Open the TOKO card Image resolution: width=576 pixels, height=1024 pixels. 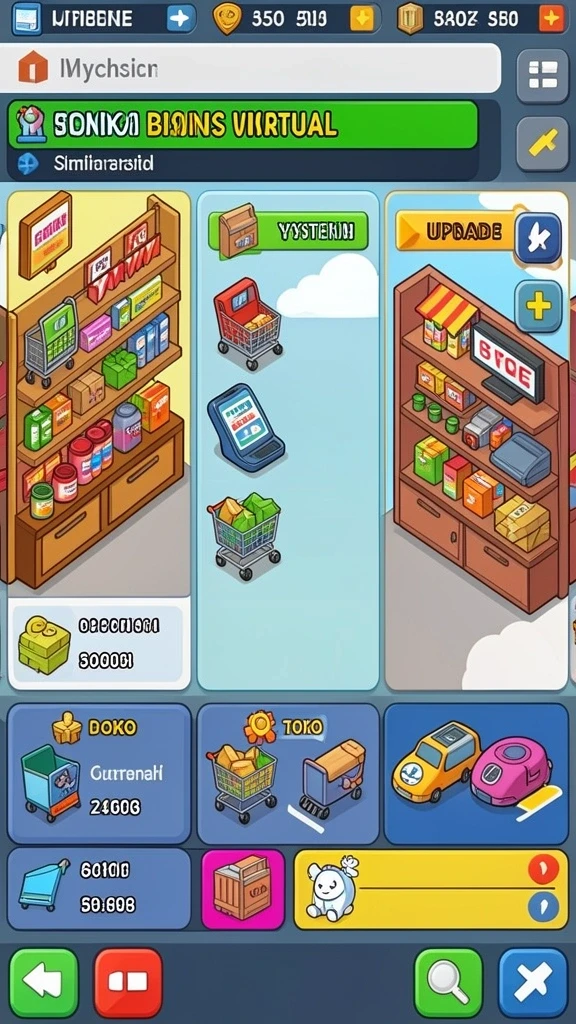(288, 773)
